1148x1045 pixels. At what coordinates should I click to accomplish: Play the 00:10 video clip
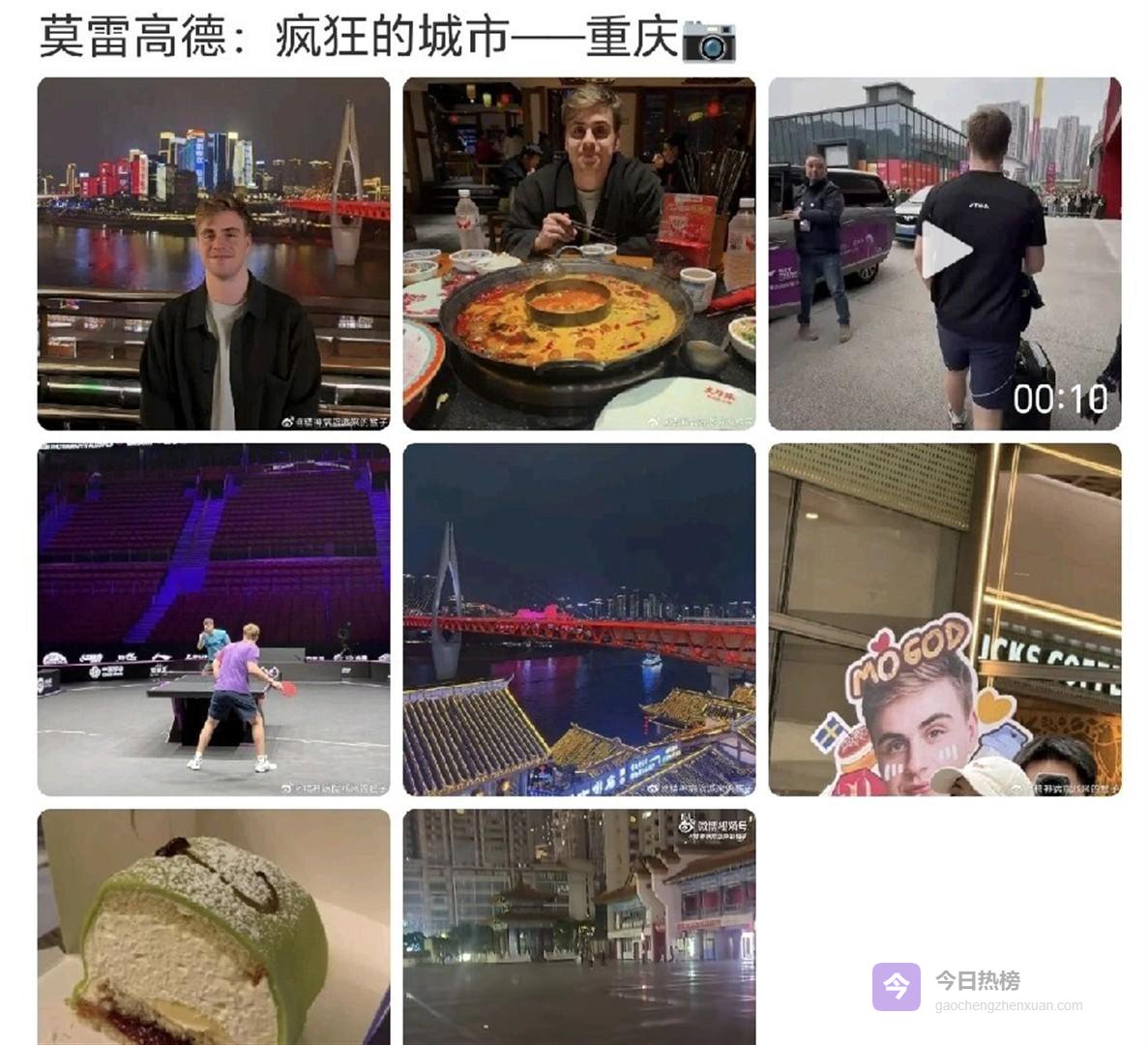(945, 252)
